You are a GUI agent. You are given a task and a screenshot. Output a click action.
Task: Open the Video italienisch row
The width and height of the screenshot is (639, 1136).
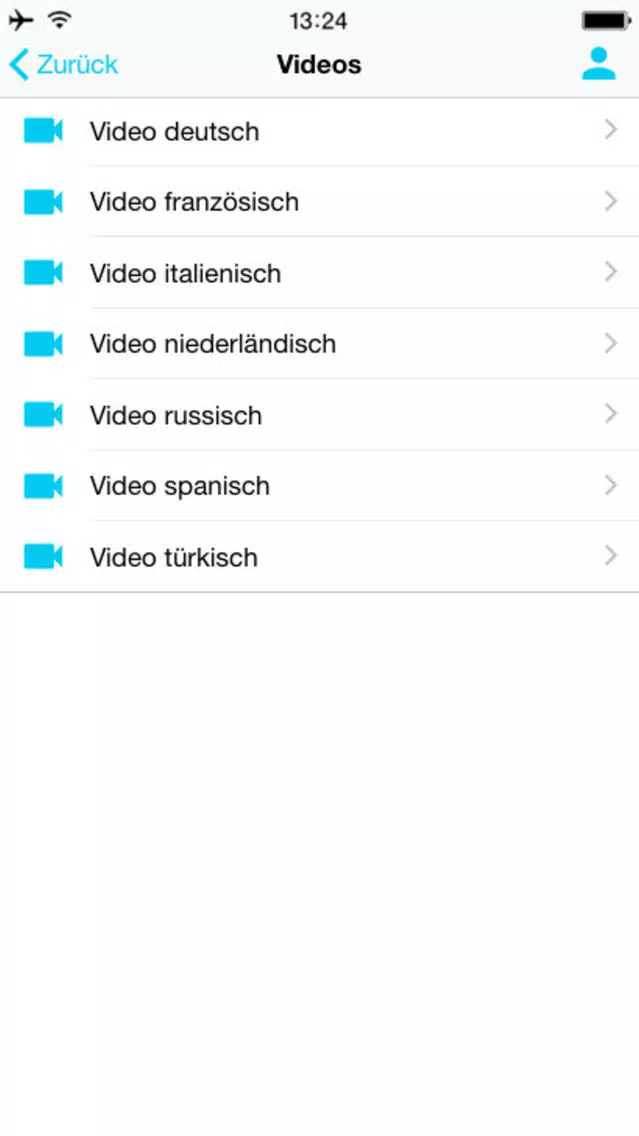click(320, 272)
